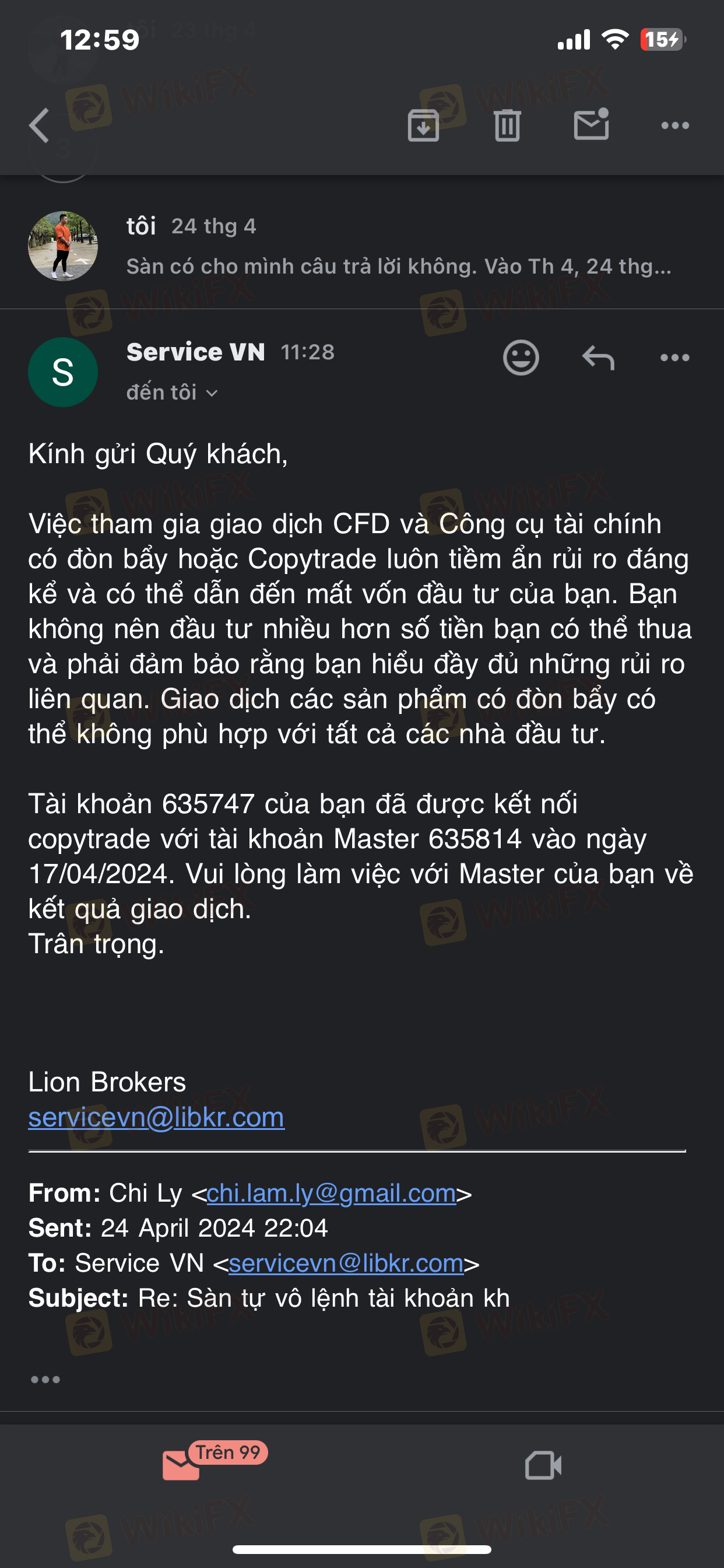Open the servicevn@libkr.com link under Lion Brokers

(156, 1118)
